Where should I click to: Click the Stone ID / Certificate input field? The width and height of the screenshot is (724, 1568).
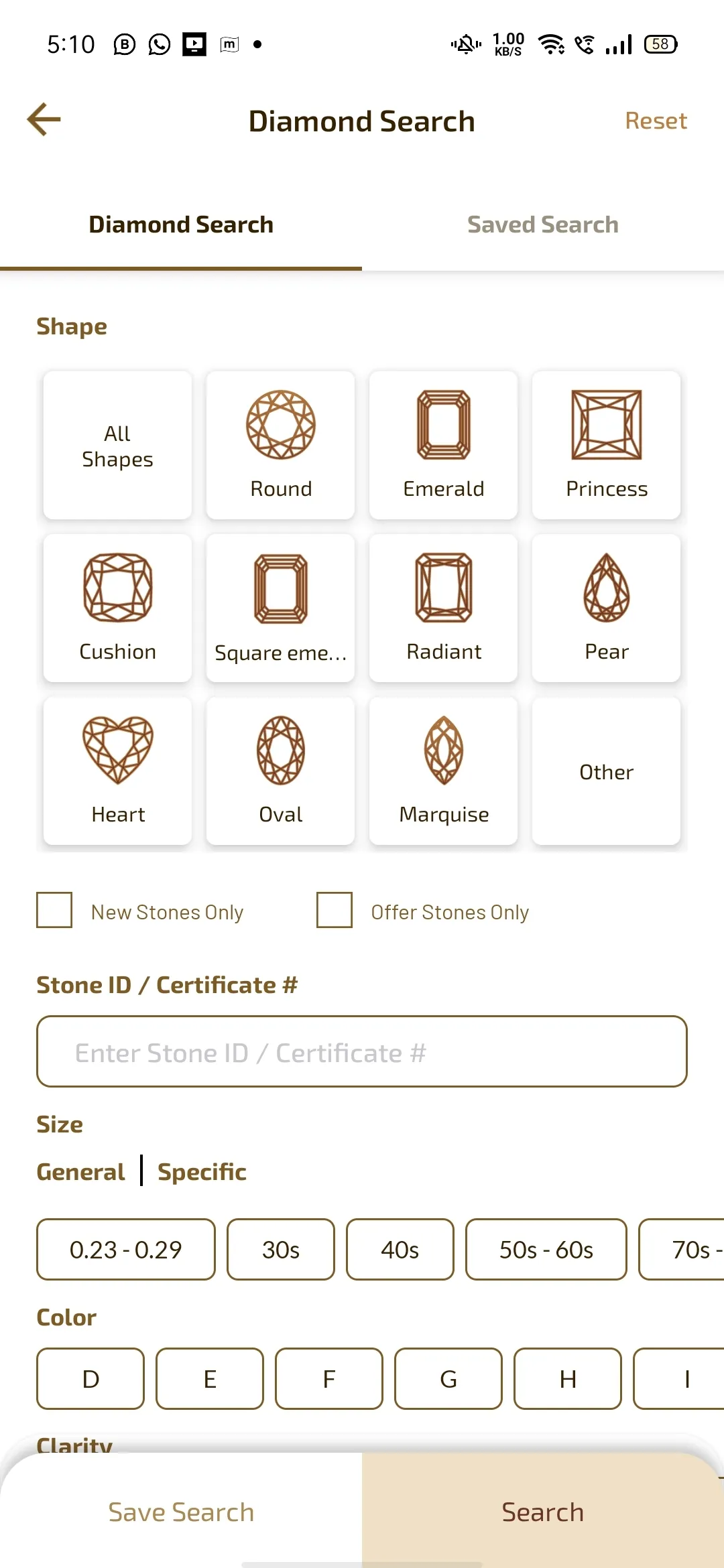point(362,1051)
